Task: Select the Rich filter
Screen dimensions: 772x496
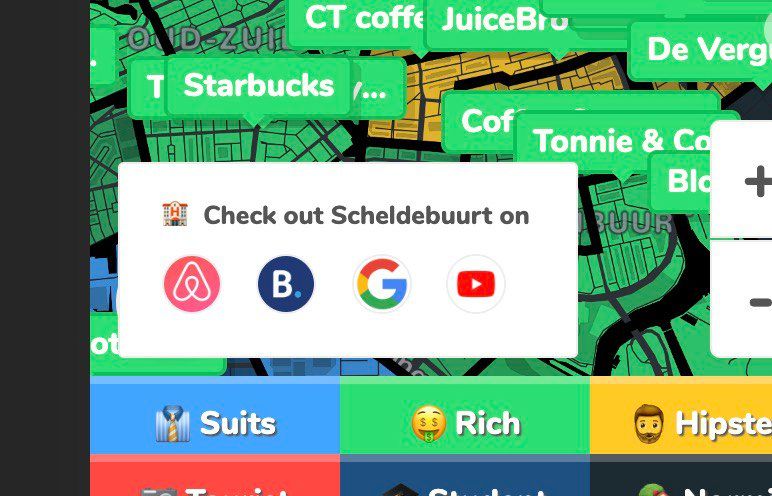Action: pyautogui.click(x=465, y=423)
